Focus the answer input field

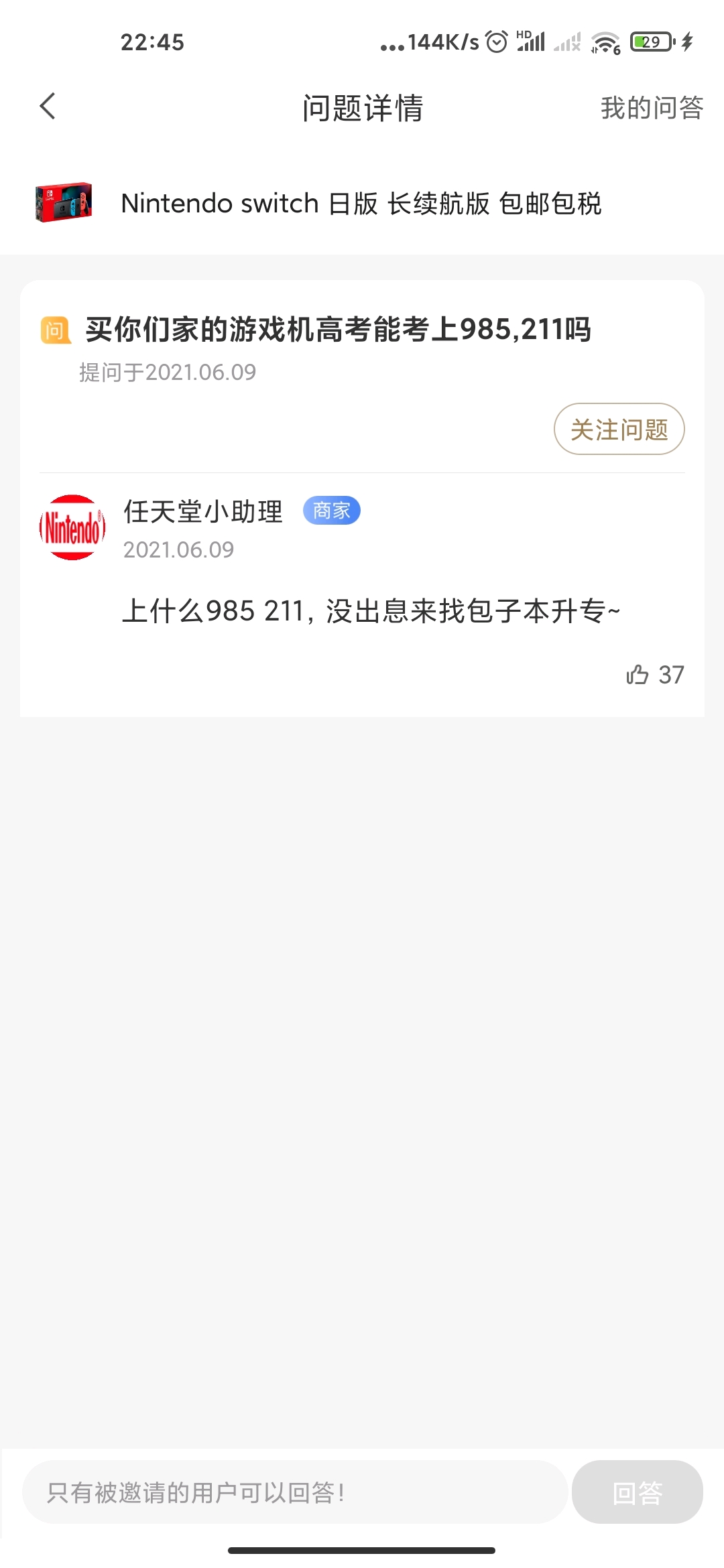click(x=295, y=1492)
